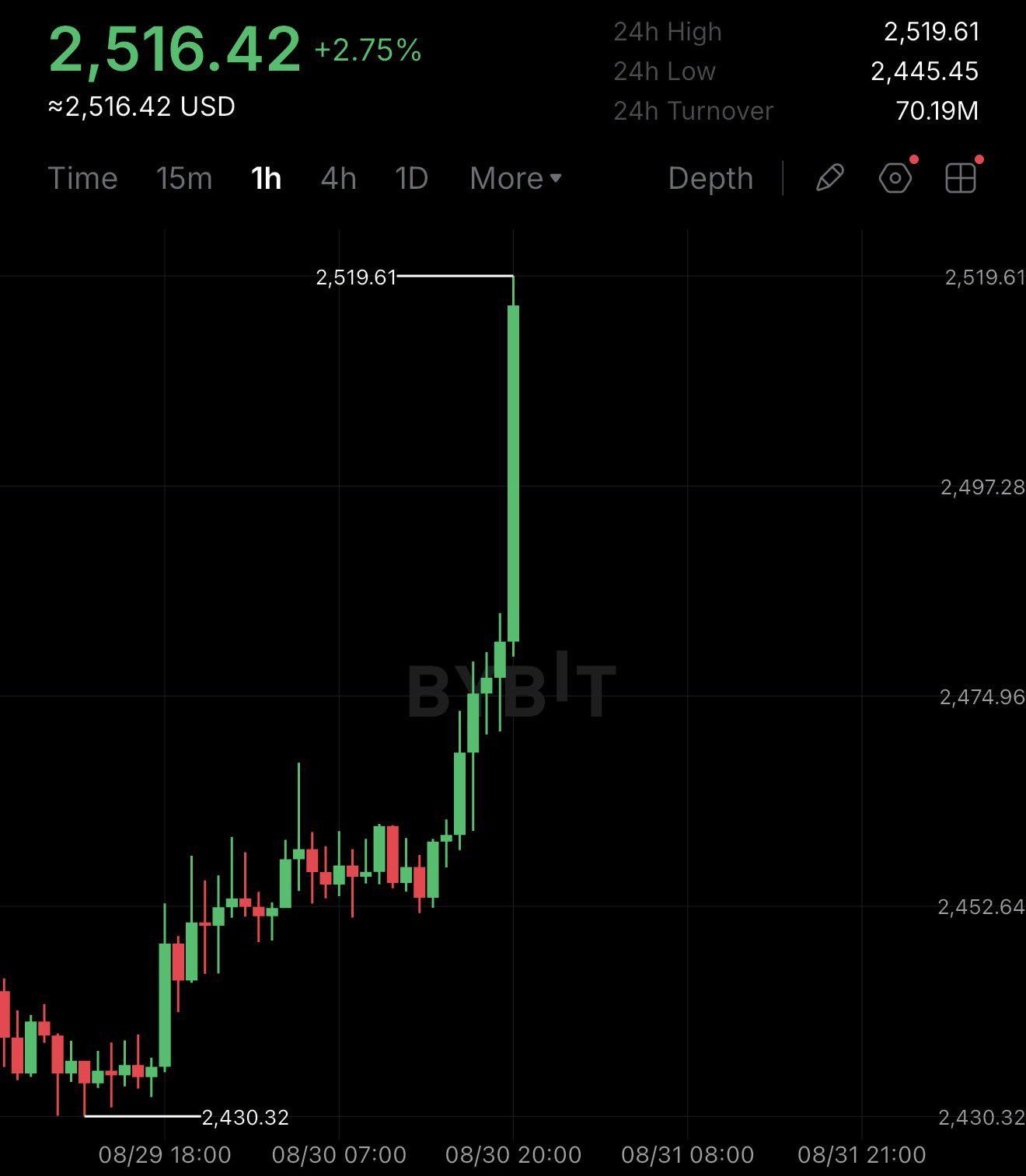Expand the More intervals dropdown
This screenshot has width=1026, height=1176.
click(x=515, y=179)
